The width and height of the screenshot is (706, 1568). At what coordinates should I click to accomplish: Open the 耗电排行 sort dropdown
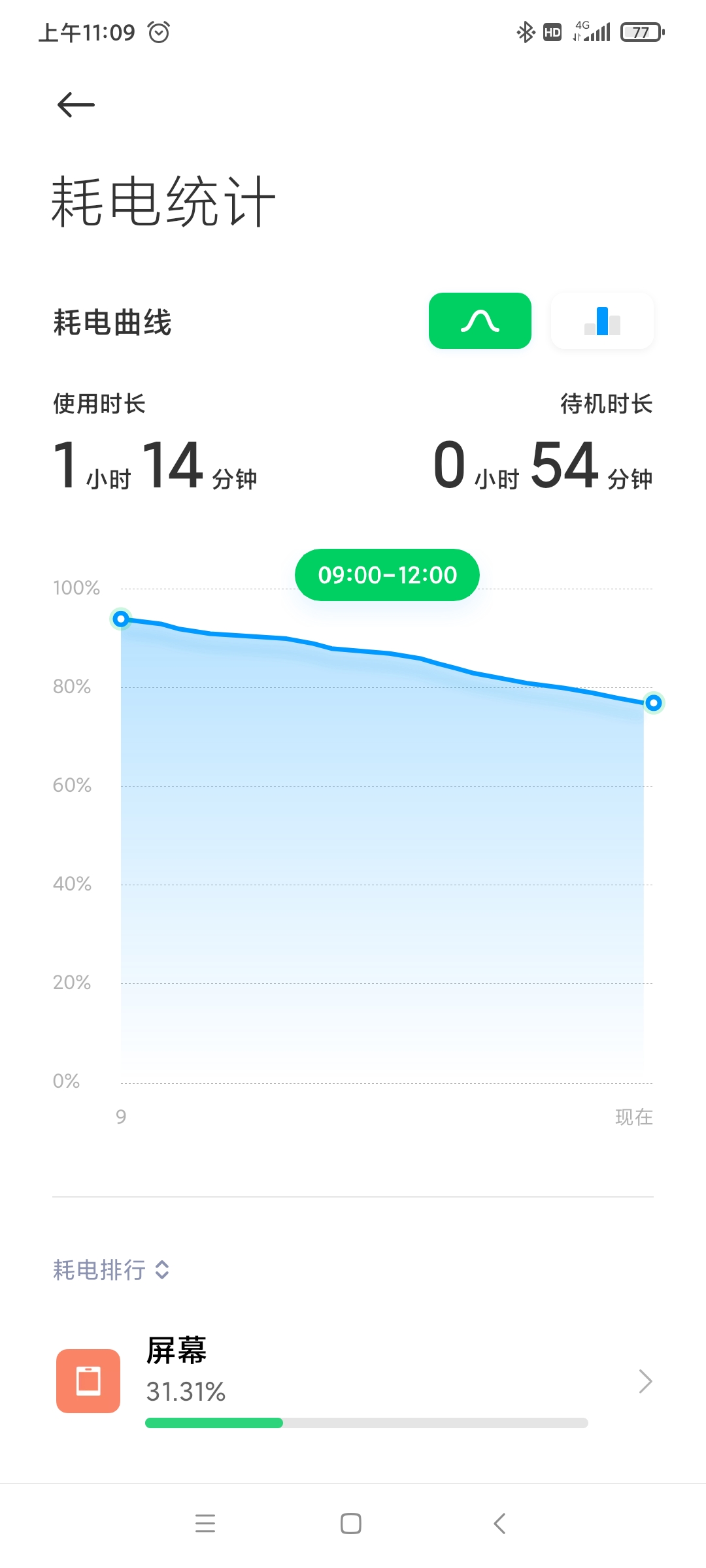pyautogui.click(x=111, y=1269)
